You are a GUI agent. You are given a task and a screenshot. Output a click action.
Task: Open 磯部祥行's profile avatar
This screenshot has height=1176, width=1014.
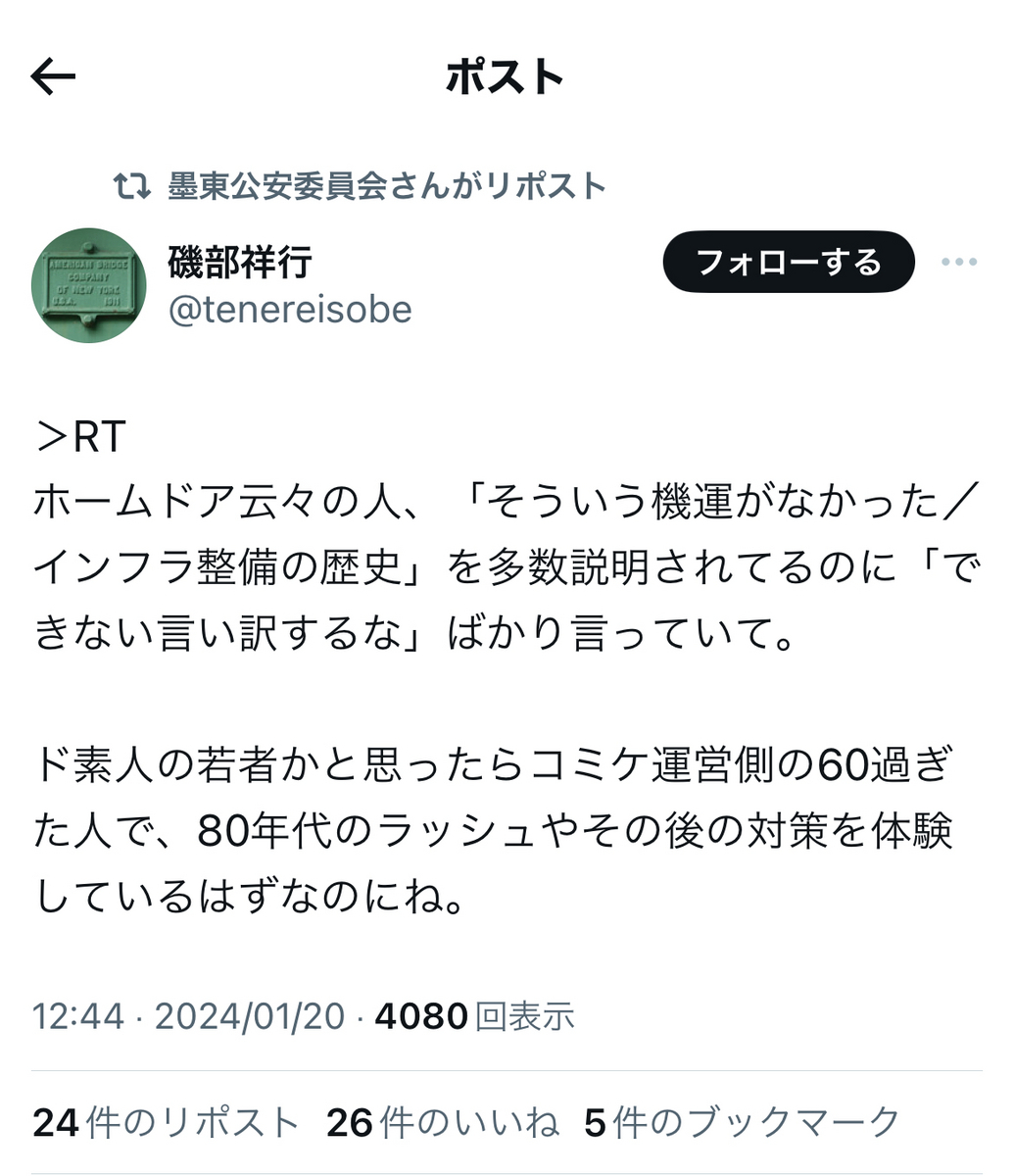pyautogui.click(x=89, y=285)
